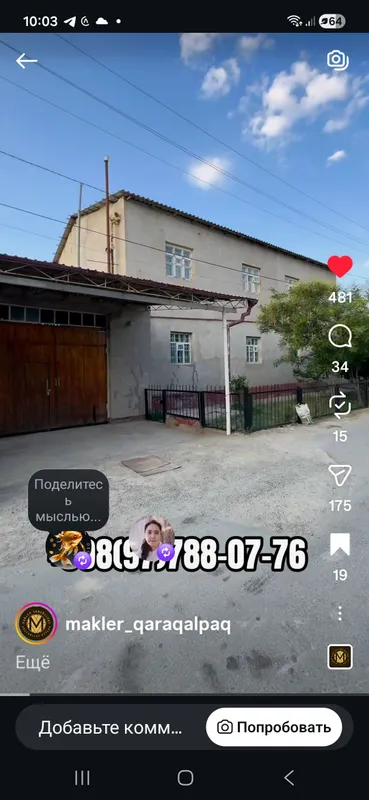Open makler_qaraqalpaq profile picture
Screen dimensions: 369x800
click(36, 624)
